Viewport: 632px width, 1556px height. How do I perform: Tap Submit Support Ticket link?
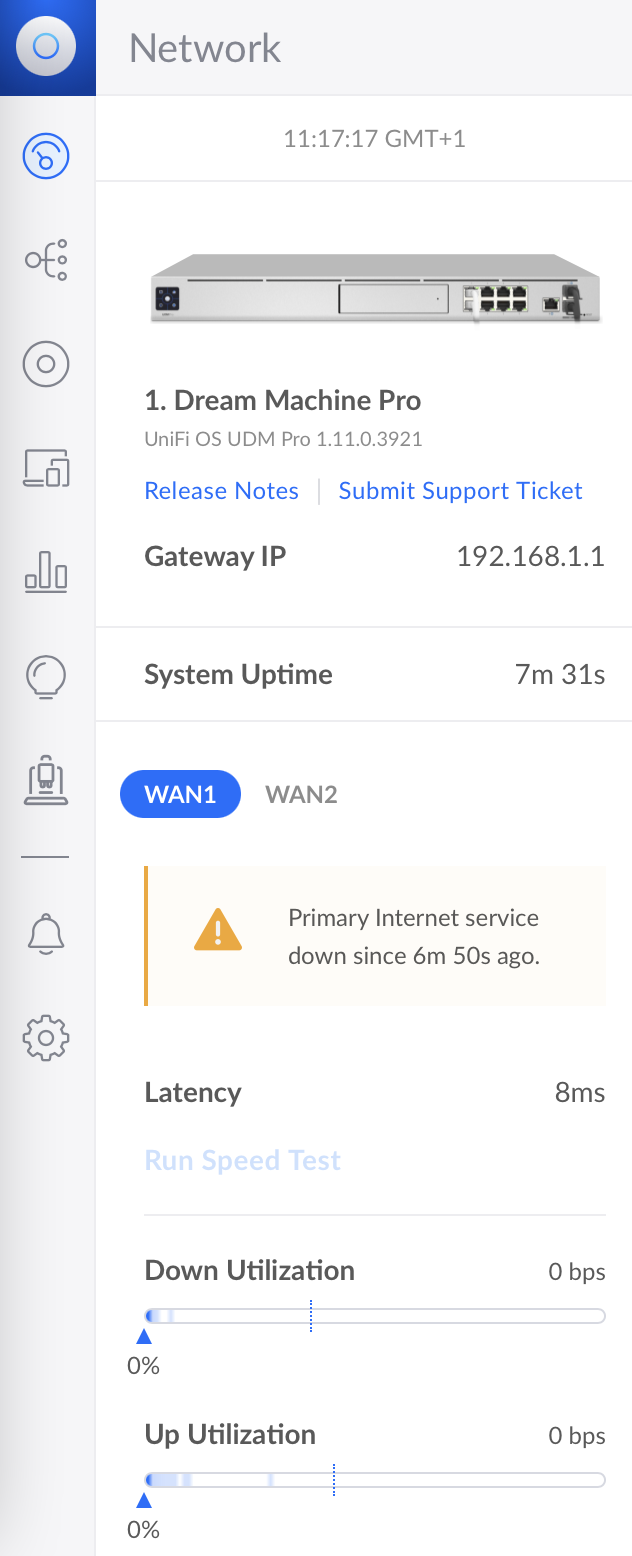[x=460, y=491]
